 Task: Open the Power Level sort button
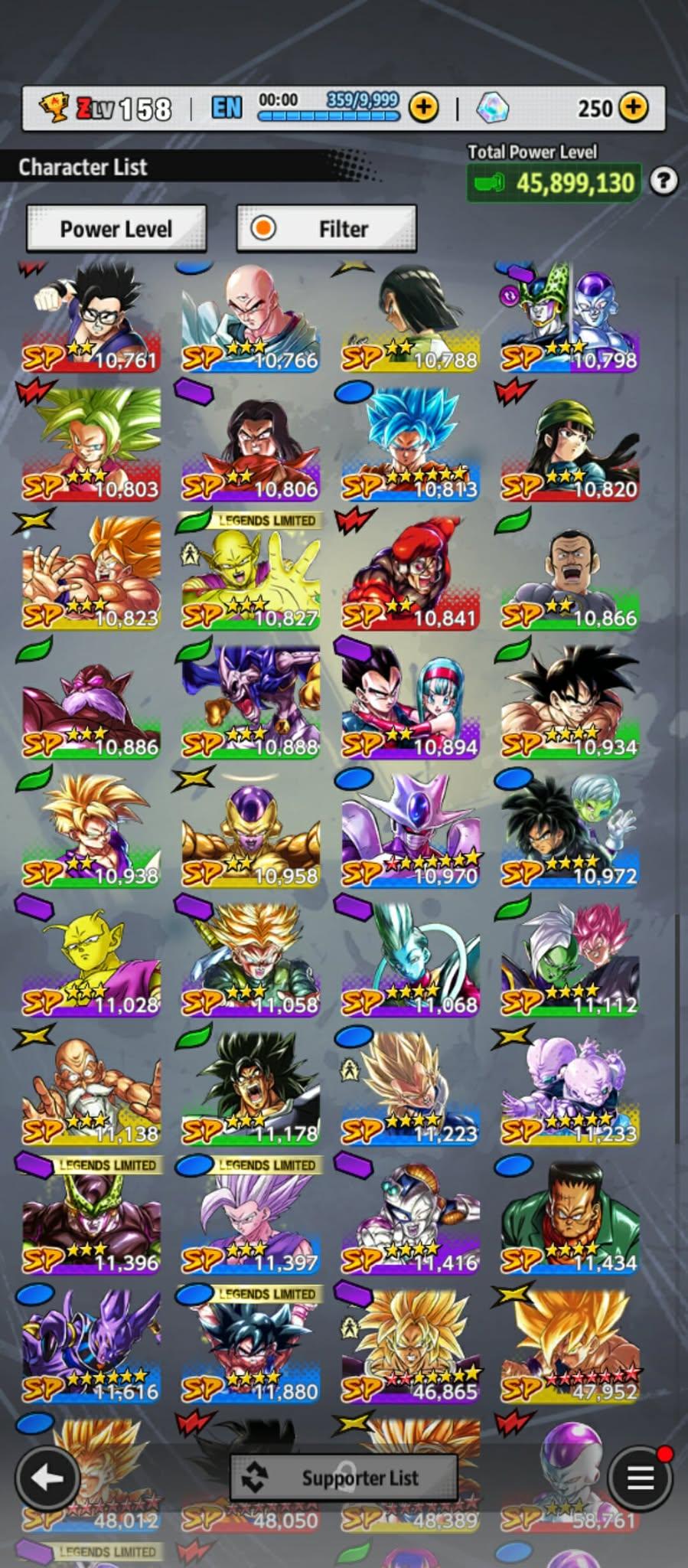(116, 228)
